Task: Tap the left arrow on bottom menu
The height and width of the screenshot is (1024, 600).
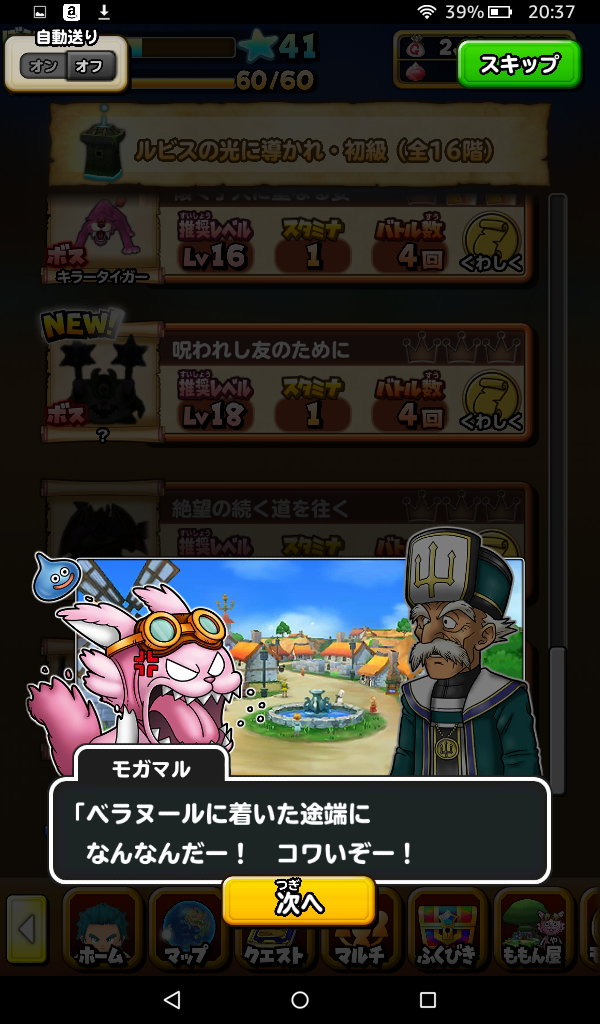Action: click(x=27, y=930)
